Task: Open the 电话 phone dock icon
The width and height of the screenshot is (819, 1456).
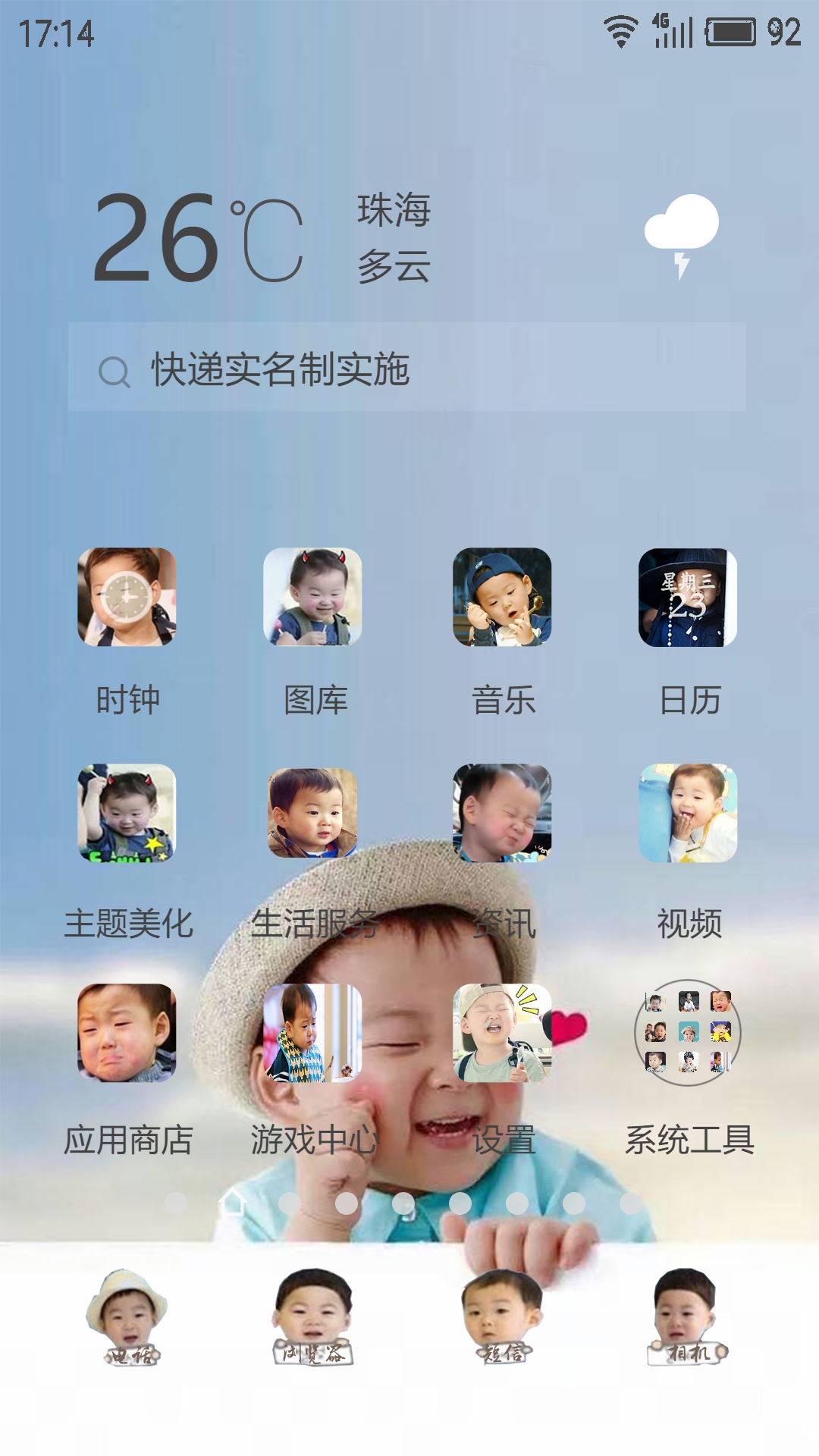Action: pyautogui.click(x=127, y=1317)
